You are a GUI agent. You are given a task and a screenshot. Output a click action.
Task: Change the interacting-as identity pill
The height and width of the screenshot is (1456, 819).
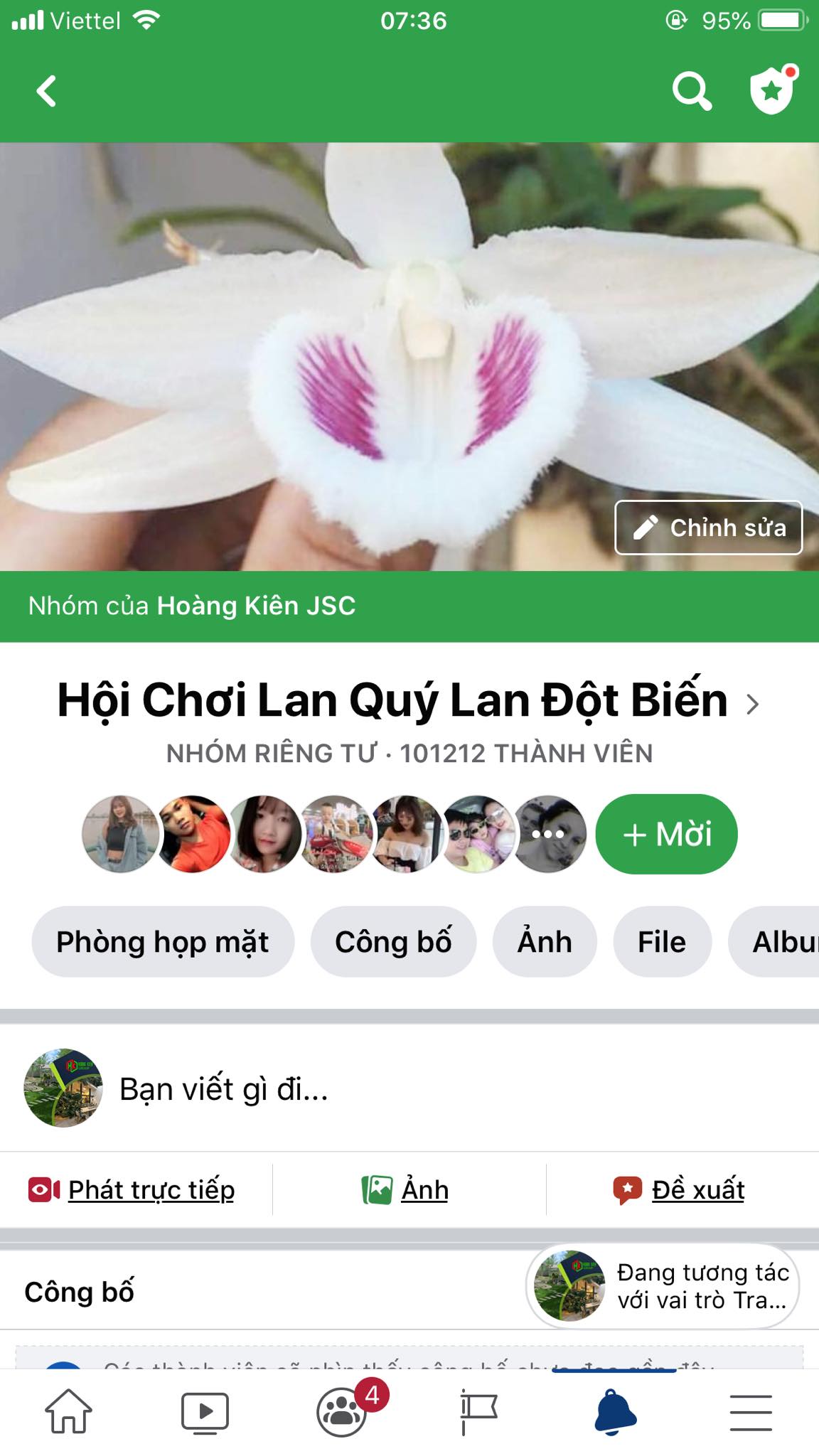pos(663,1286)
